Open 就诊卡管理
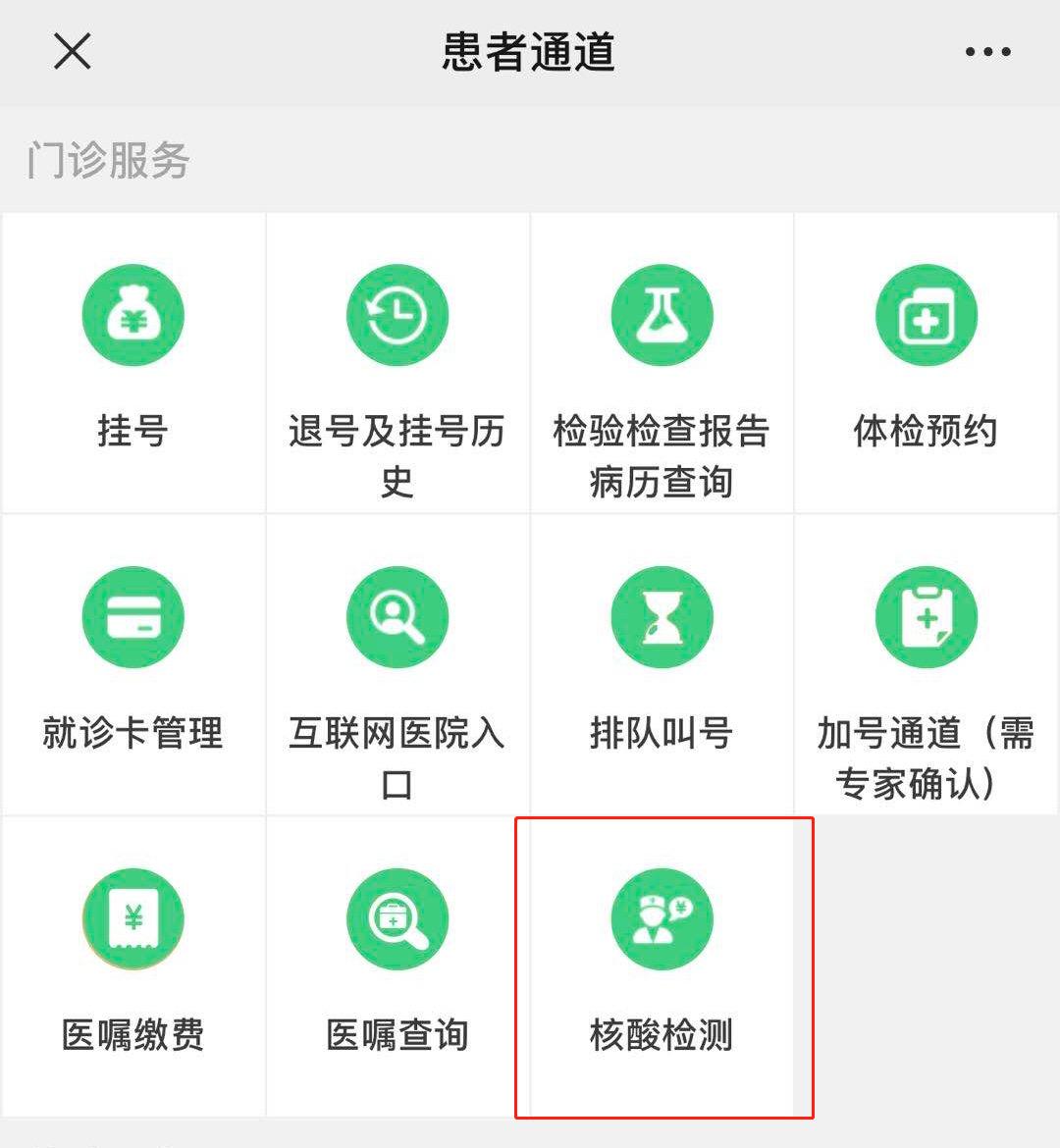Viewport: 1060px width, 1148px height. tap(132, 665)
